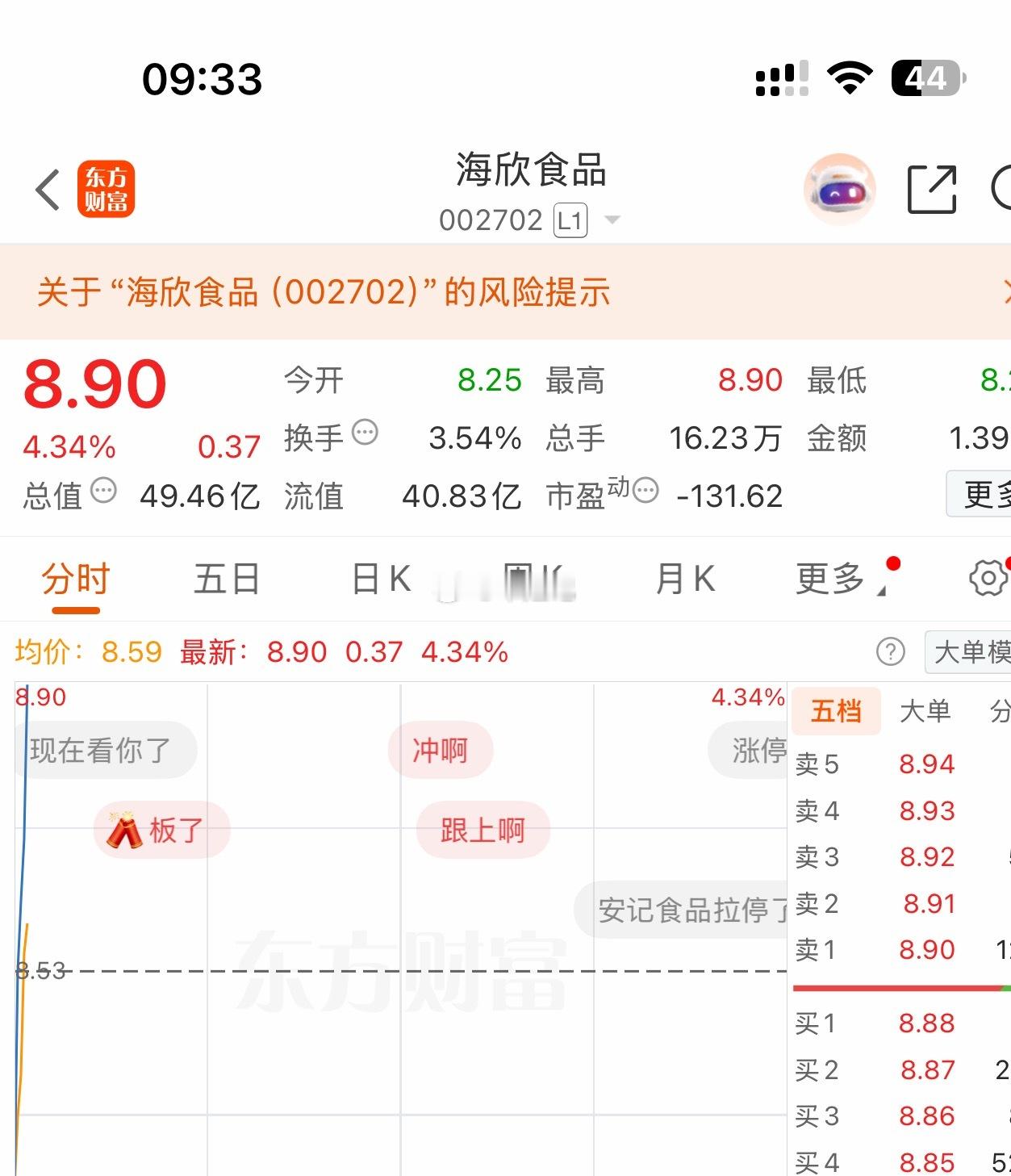Viewport: 1011px width, 1176px height.
Task: Tap the 冲啊 comment bubble
Action: click(x=441, y=749)
